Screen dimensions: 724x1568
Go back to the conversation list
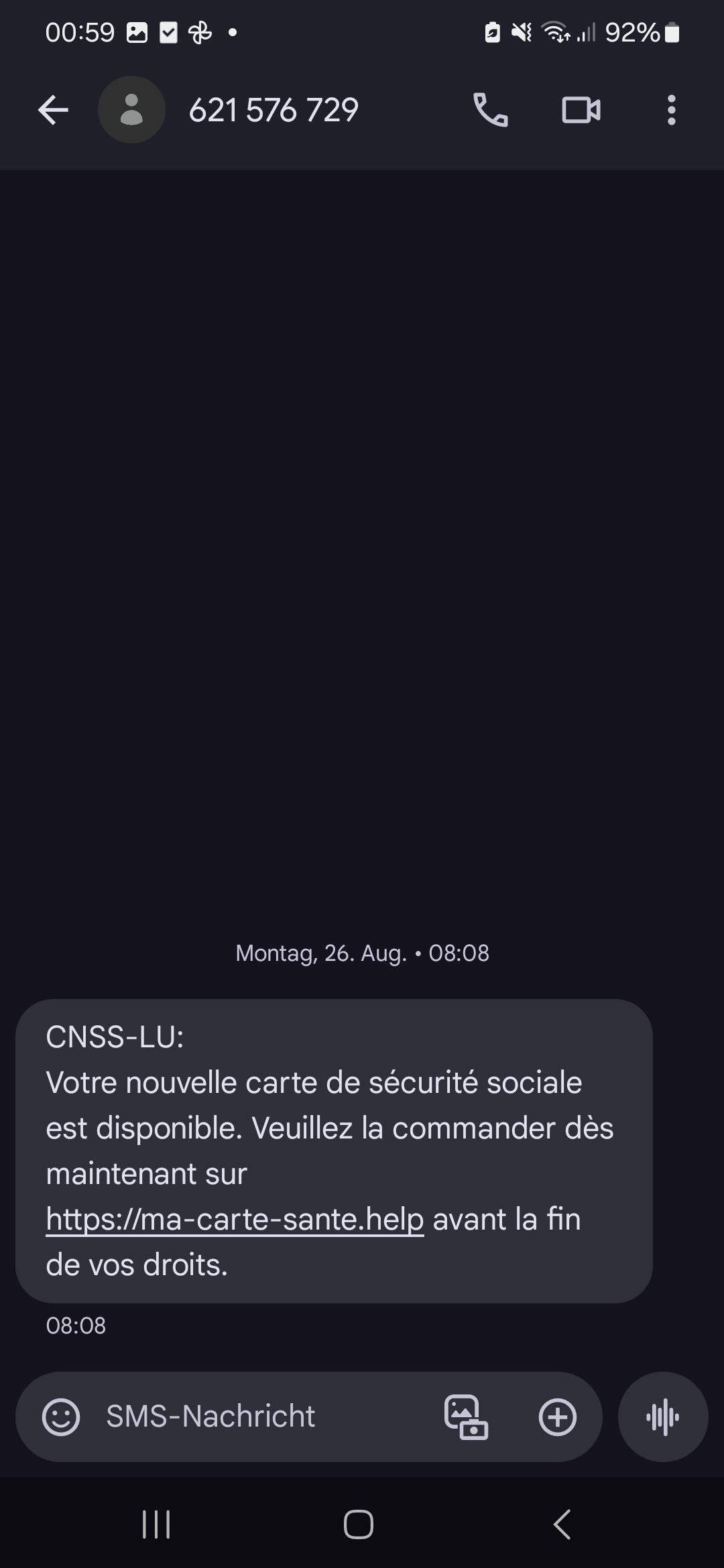(x=53, y=110)
